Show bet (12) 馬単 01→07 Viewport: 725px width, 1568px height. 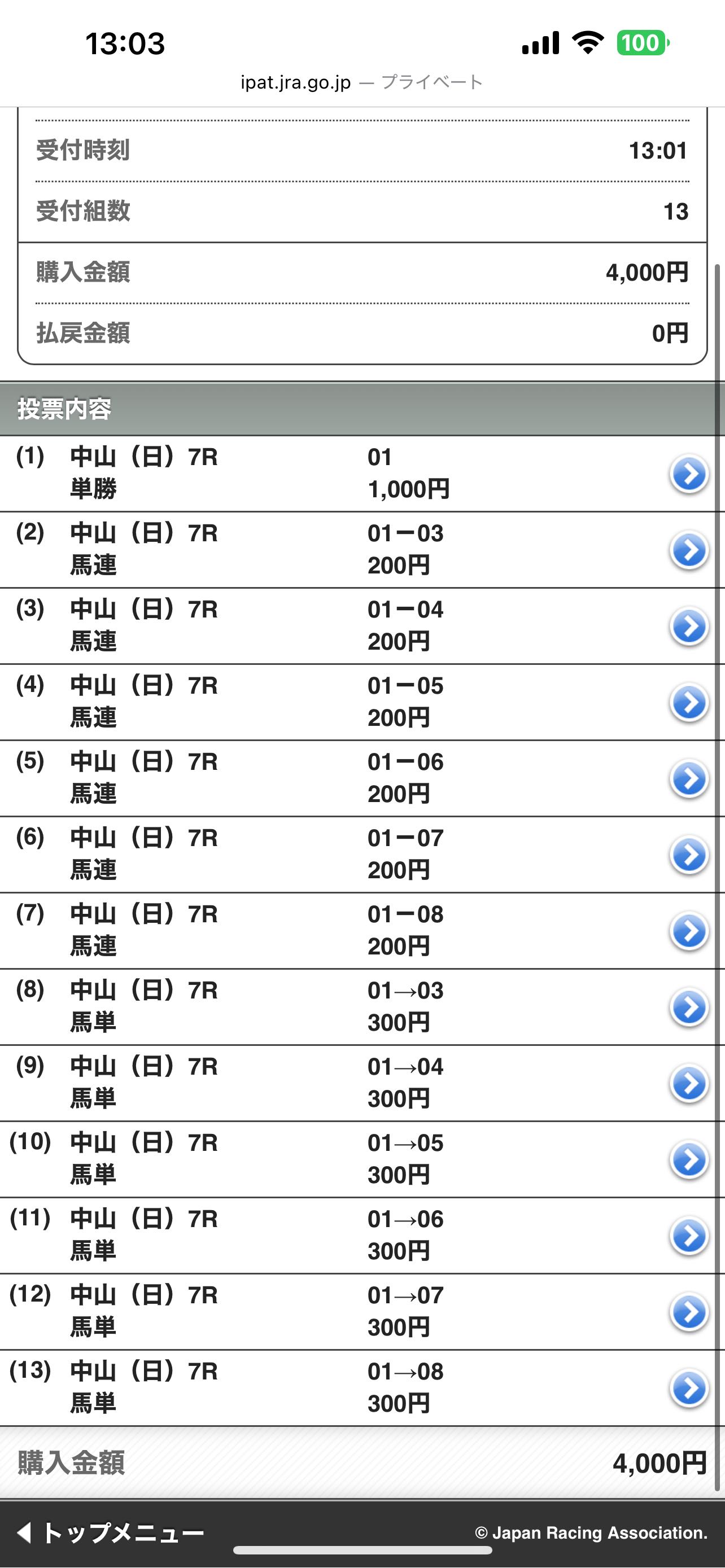tap(688, 1311)
